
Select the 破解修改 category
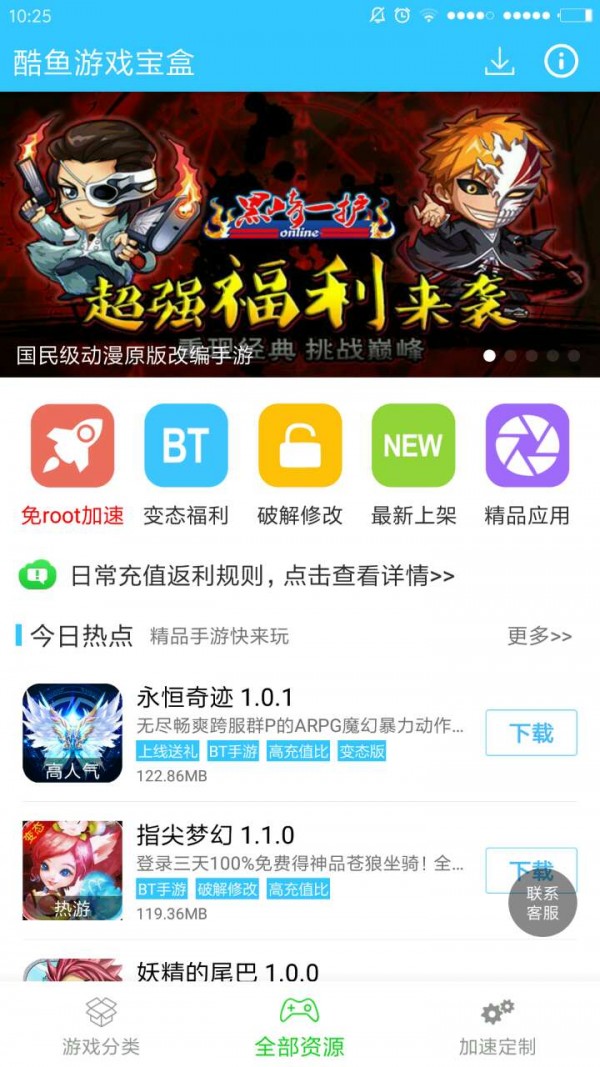(x=300, y=464)
